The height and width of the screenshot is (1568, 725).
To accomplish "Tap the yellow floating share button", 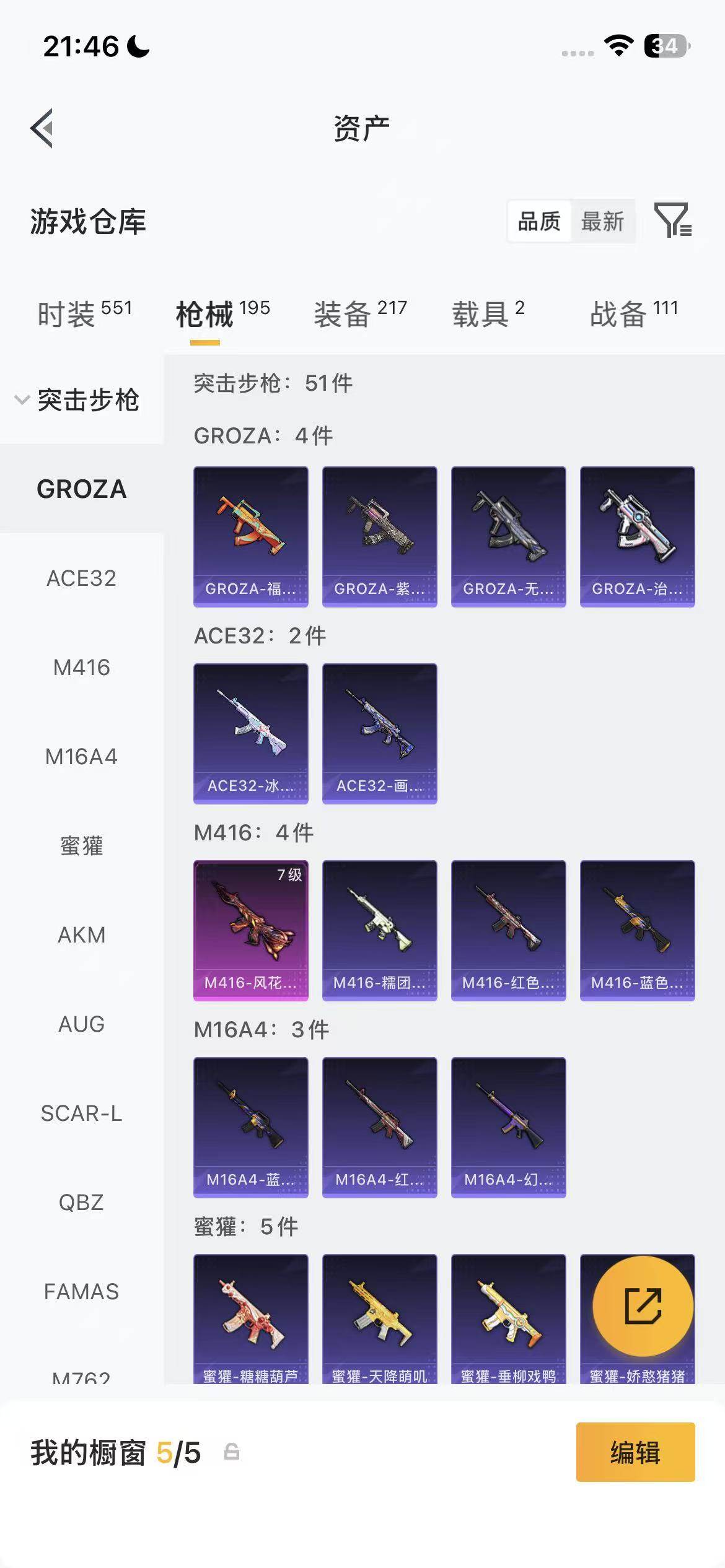I will pos(643,1306).
